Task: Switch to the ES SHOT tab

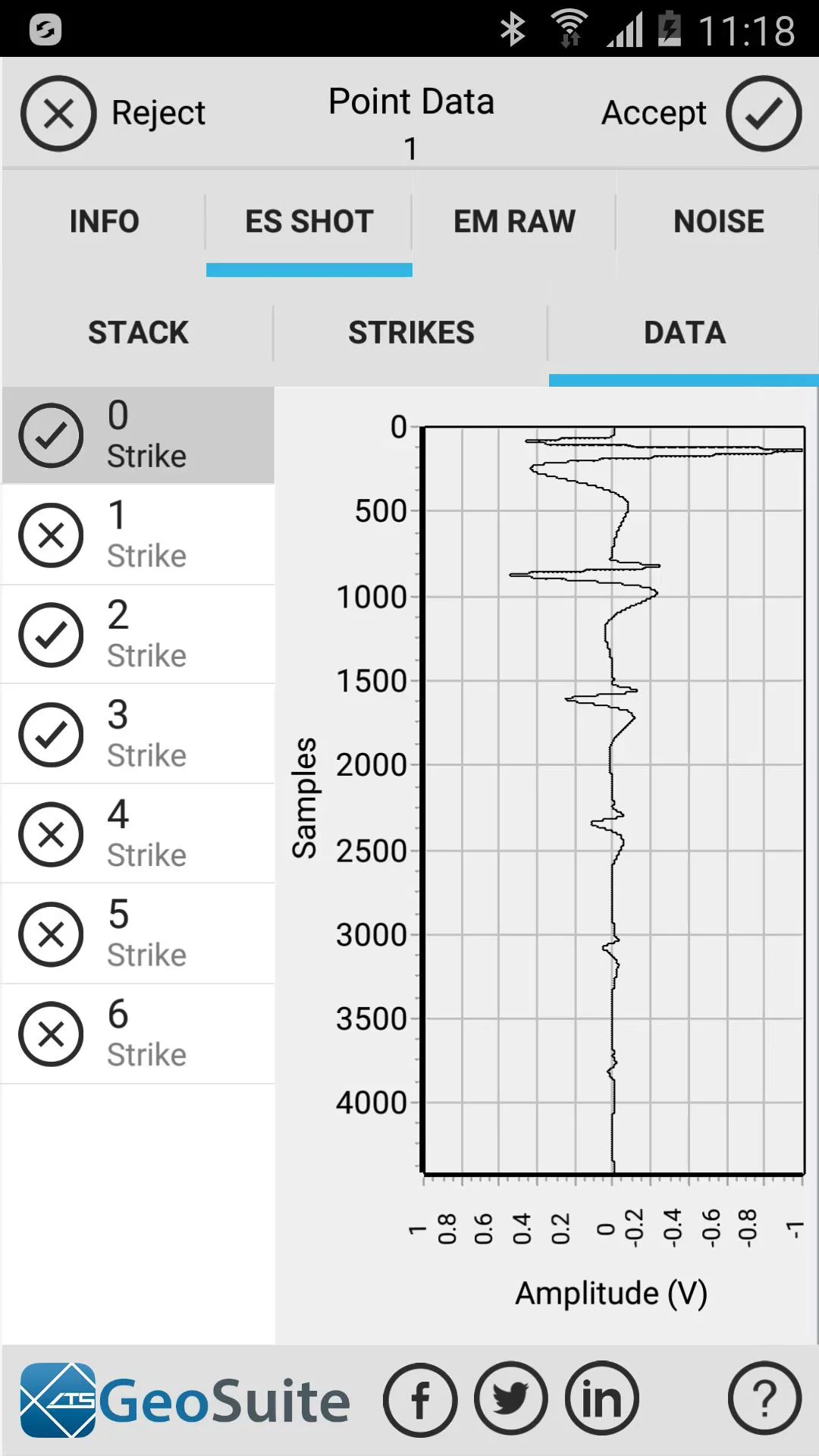Action: 309,221
